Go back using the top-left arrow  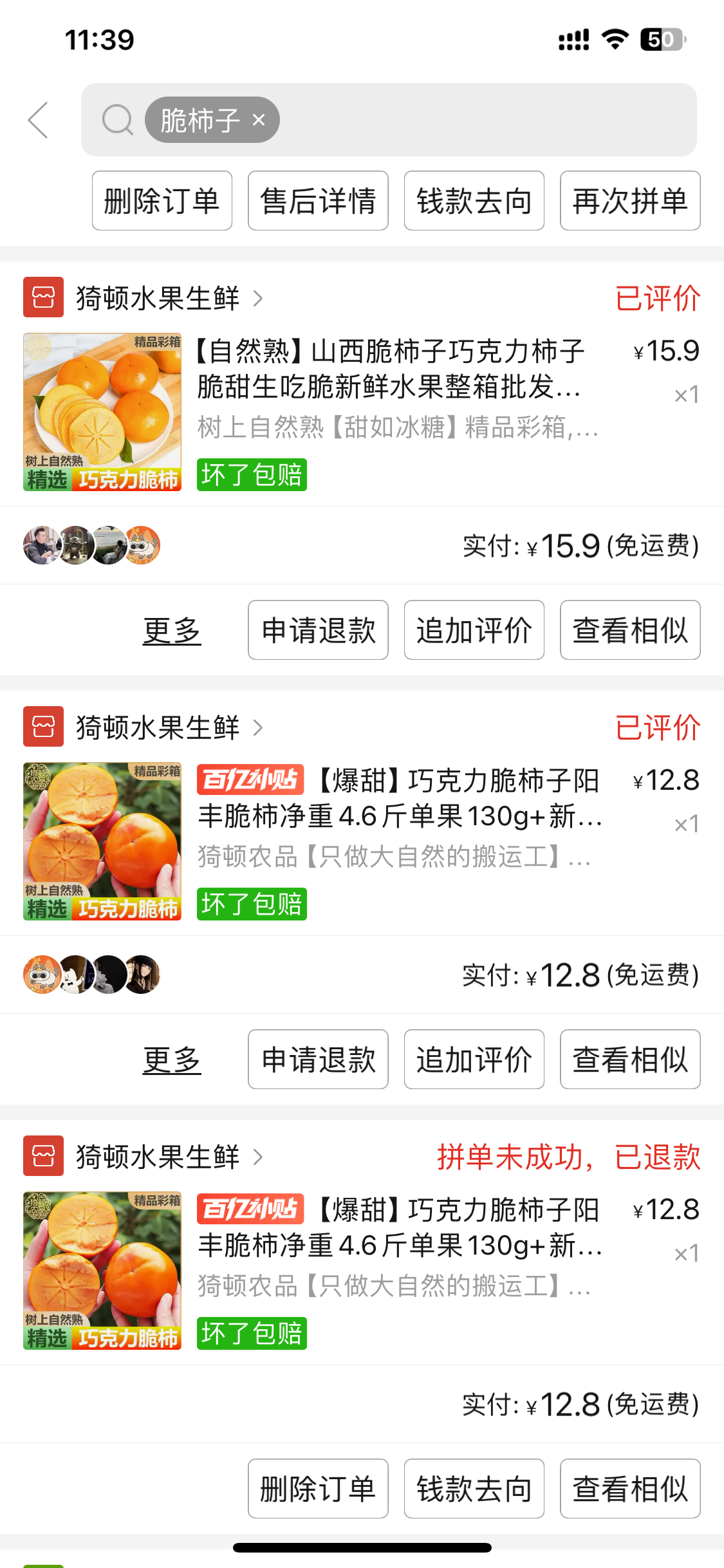39,120
